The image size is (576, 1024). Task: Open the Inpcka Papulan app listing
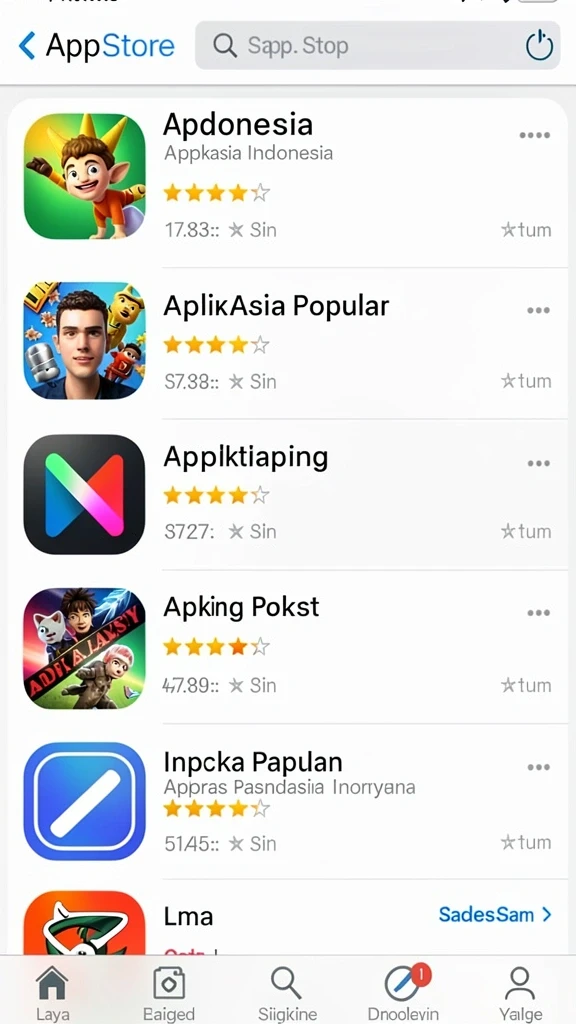coord(287,802)
